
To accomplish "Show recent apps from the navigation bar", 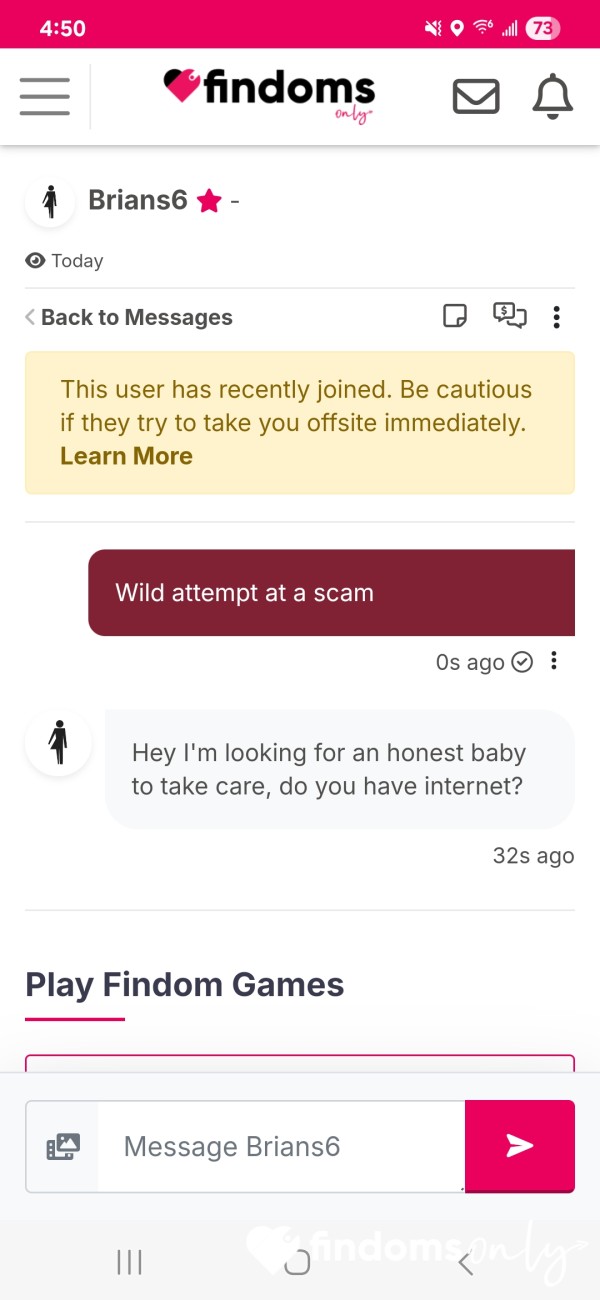I will pyautogui.click(x=130, y=1263).
